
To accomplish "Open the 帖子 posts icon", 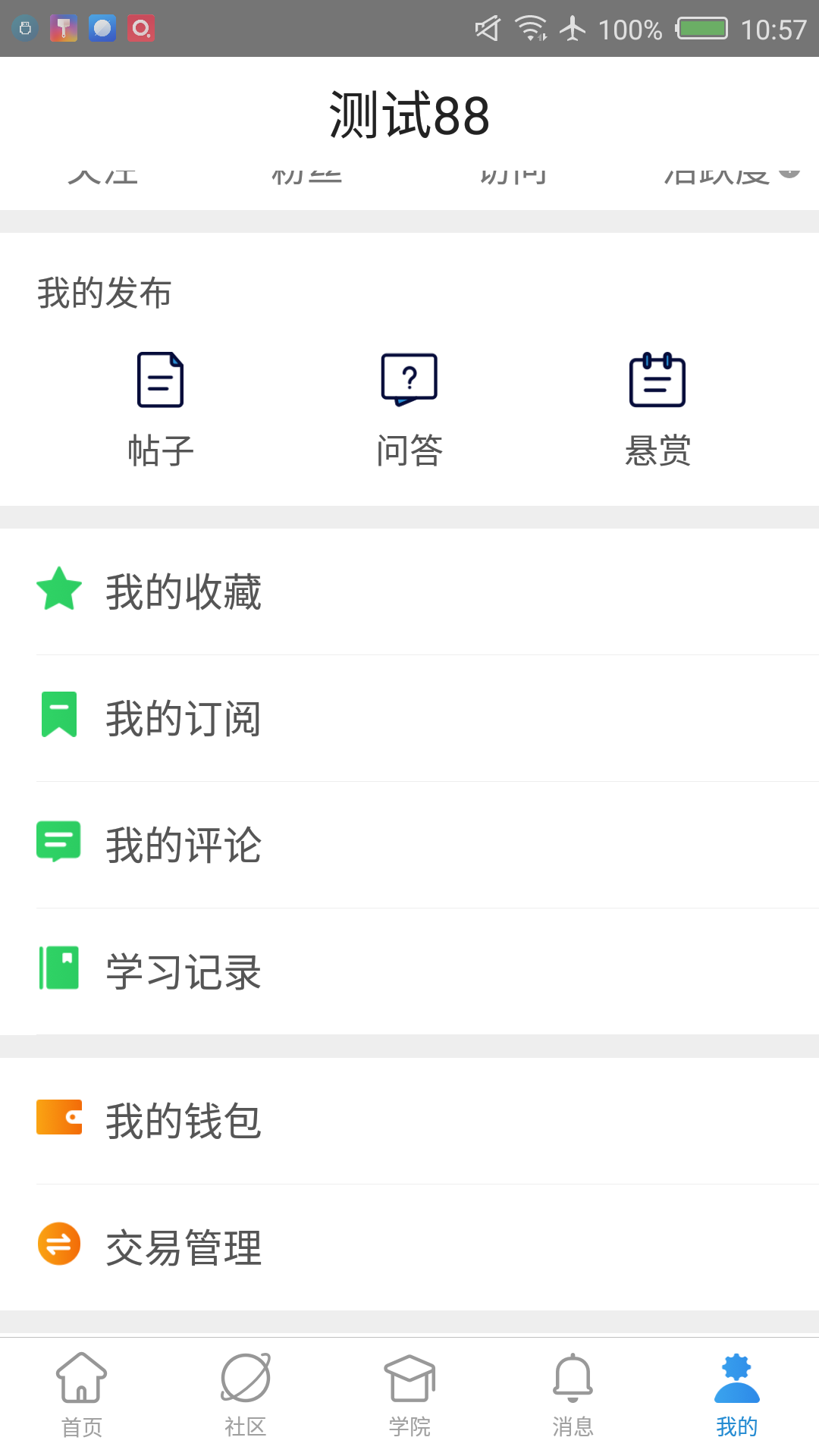I will tap(160, 379).
